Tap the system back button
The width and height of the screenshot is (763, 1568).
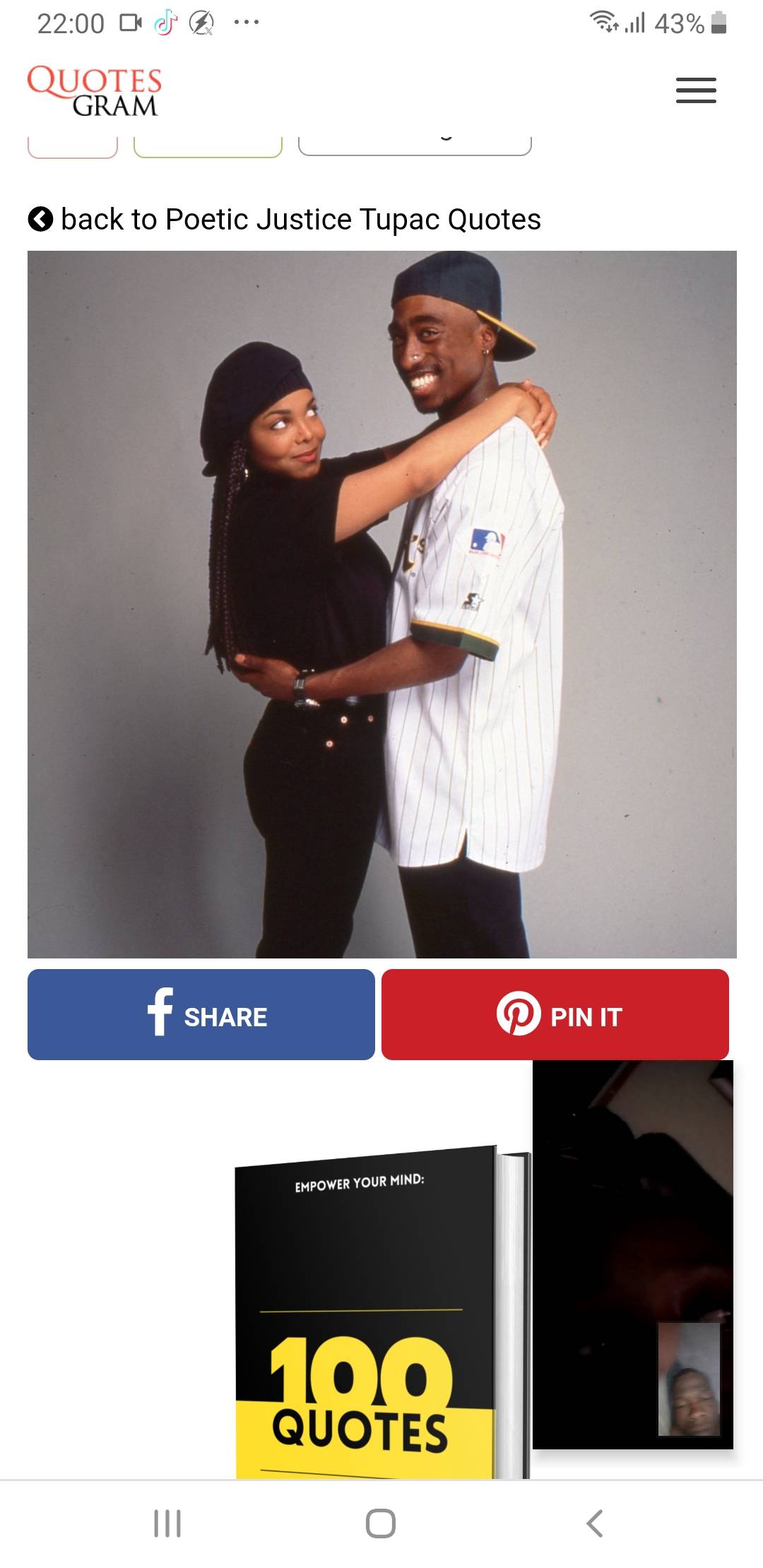click(x=595, y=1524)
